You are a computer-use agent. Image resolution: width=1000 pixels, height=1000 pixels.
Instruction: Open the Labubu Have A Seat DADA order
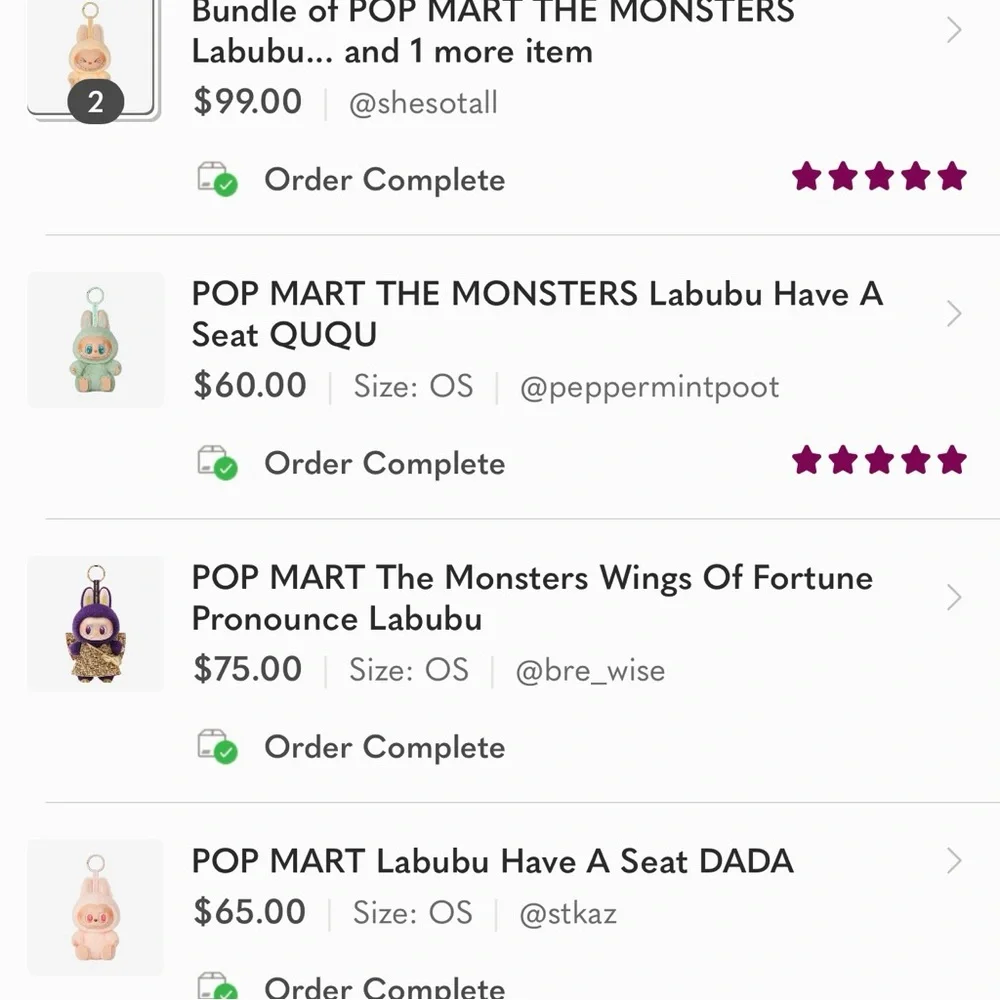(492, 861)
